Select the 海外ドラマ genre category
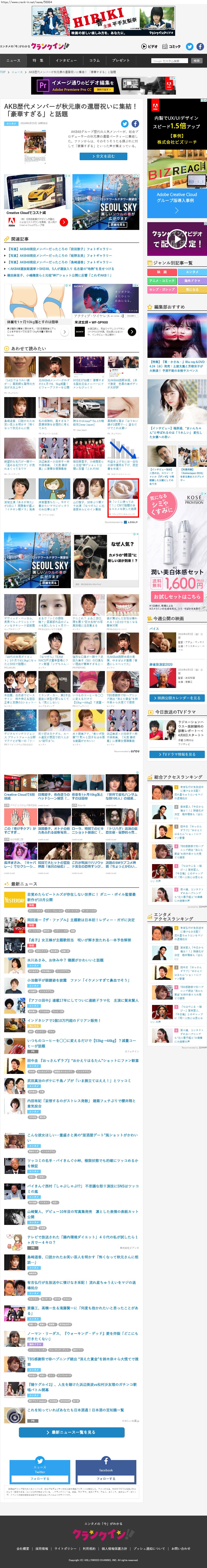 (192, 281)
